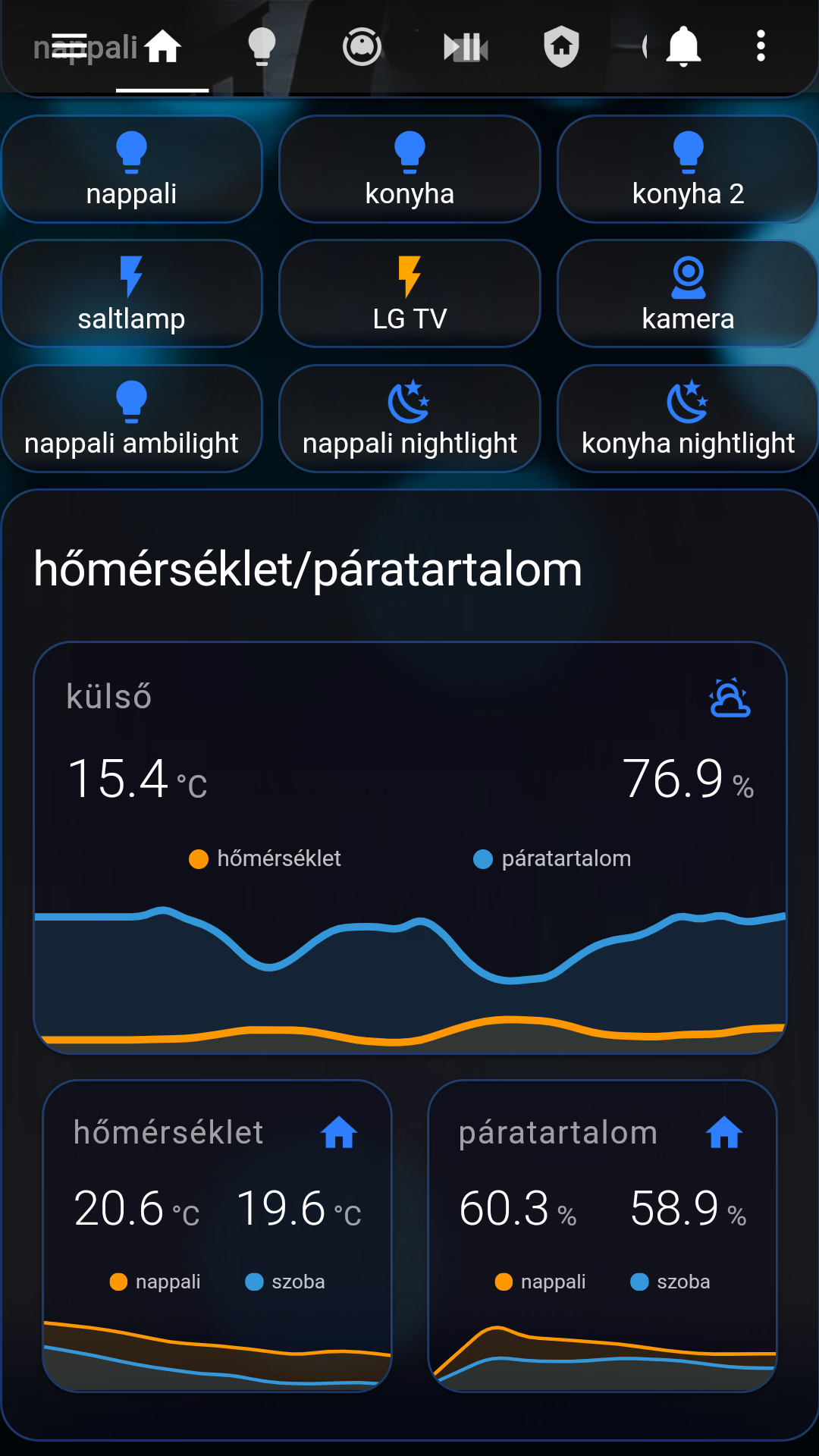This screenshot has width=819, height=1456.
Task: Switch to the lightbulb lights tab
Action: (x=262, y=47)
